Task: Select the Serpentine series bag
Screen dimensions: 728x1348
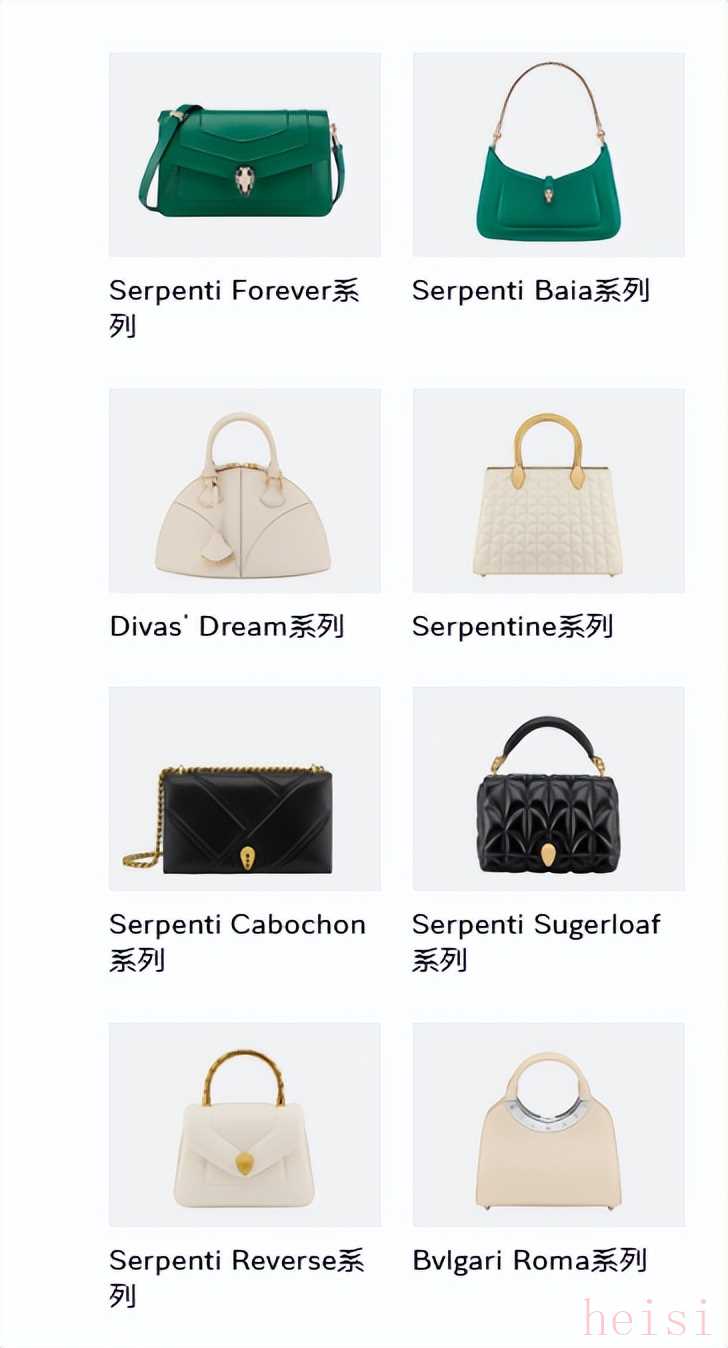Action: point(548,491)
